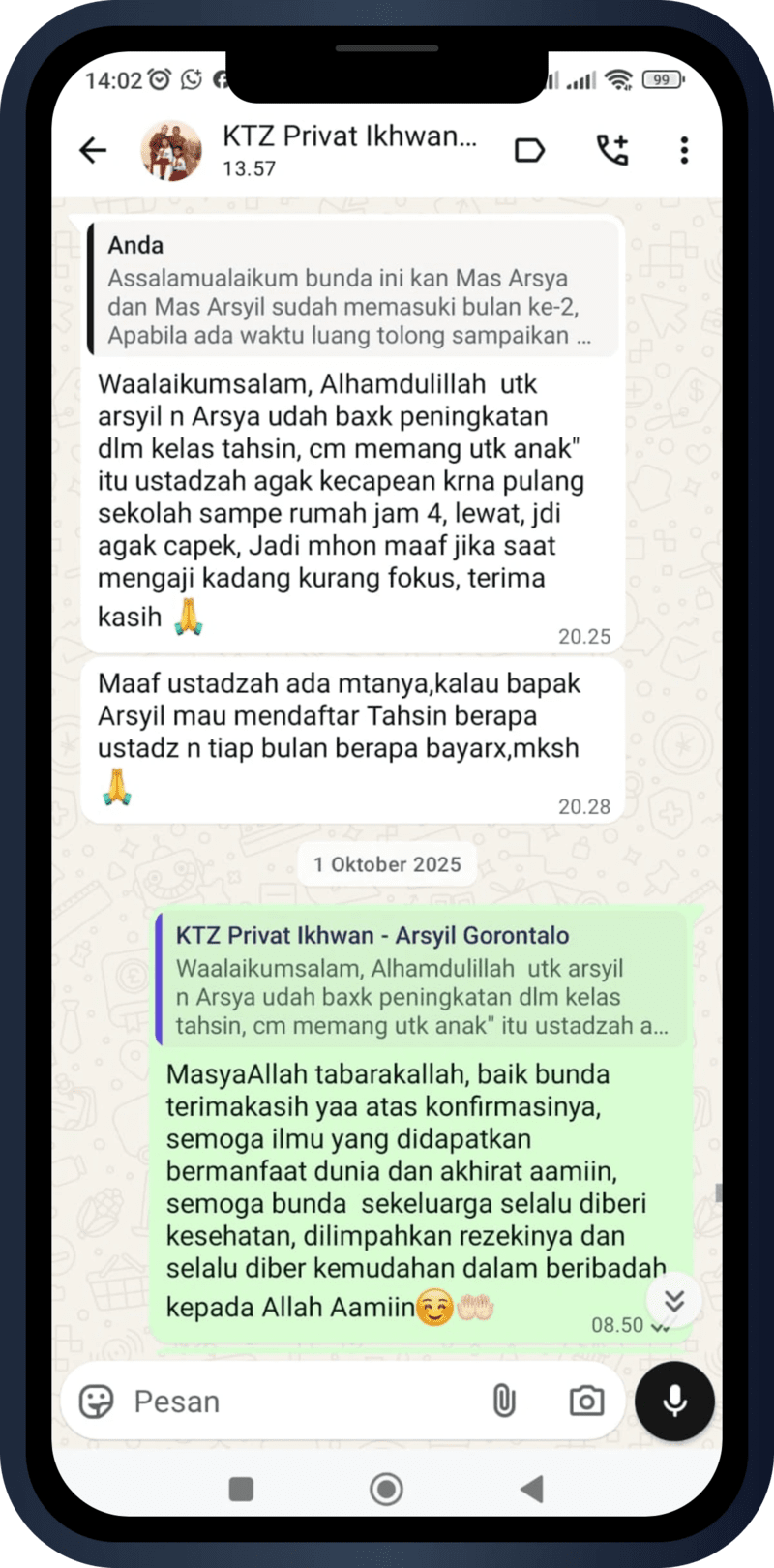Jump to latest messages with double-chevron button
The height and width of the screenshot is (1568, 774).
674,1300
